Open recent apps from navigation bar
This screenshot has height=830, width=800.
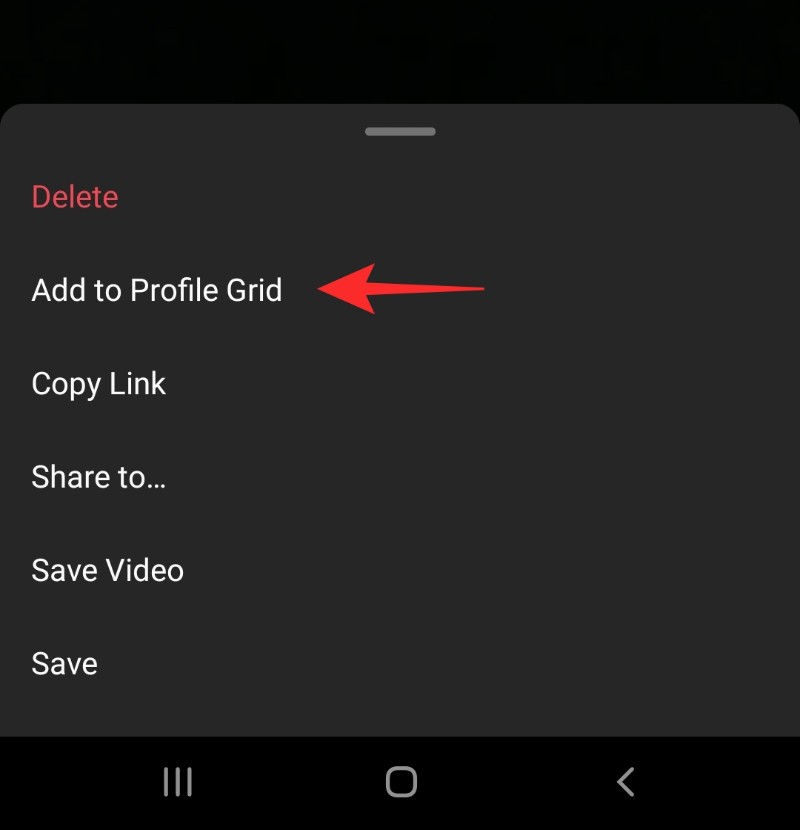[x=178, y=782]
